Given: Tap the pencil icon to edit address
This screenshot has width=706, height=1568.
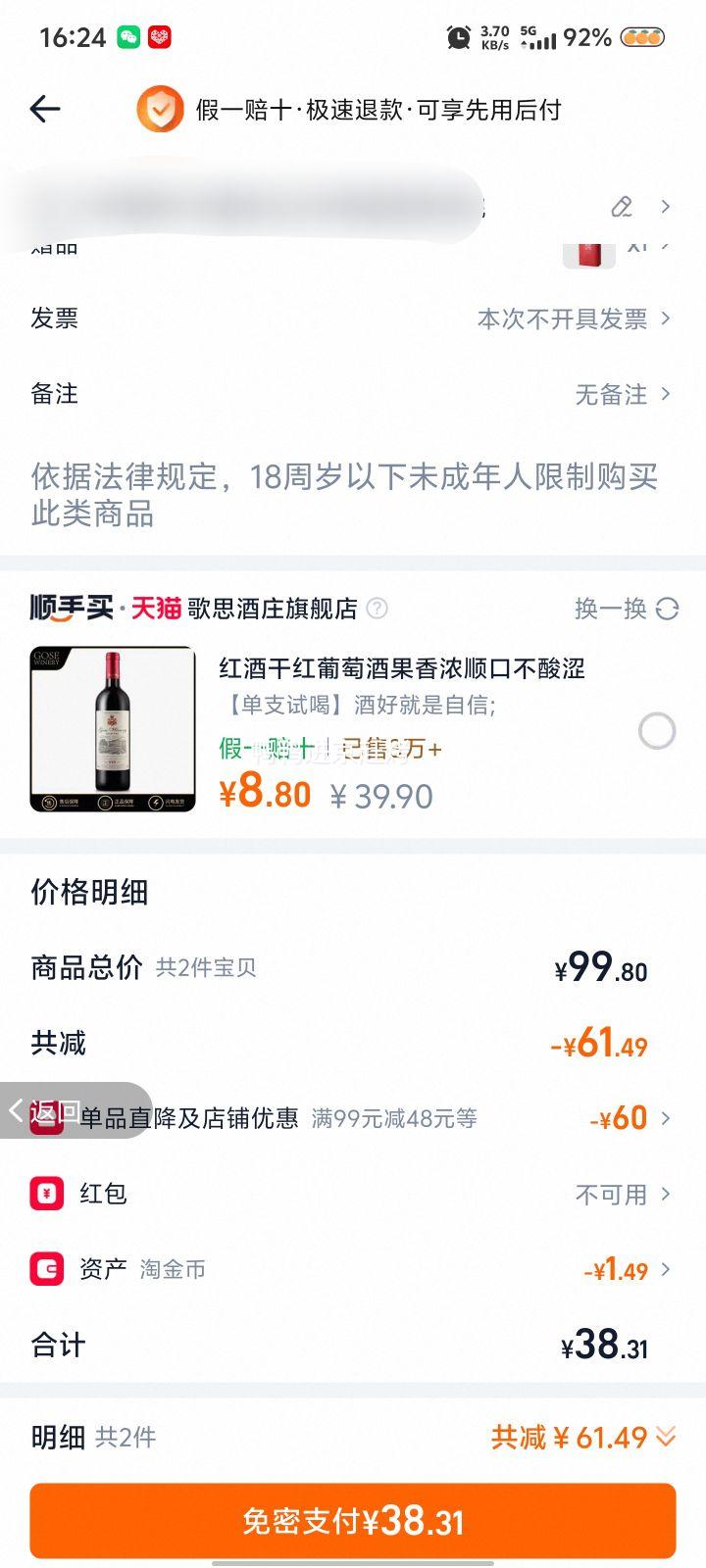Looking at the screenshot, I should (622, 207).
